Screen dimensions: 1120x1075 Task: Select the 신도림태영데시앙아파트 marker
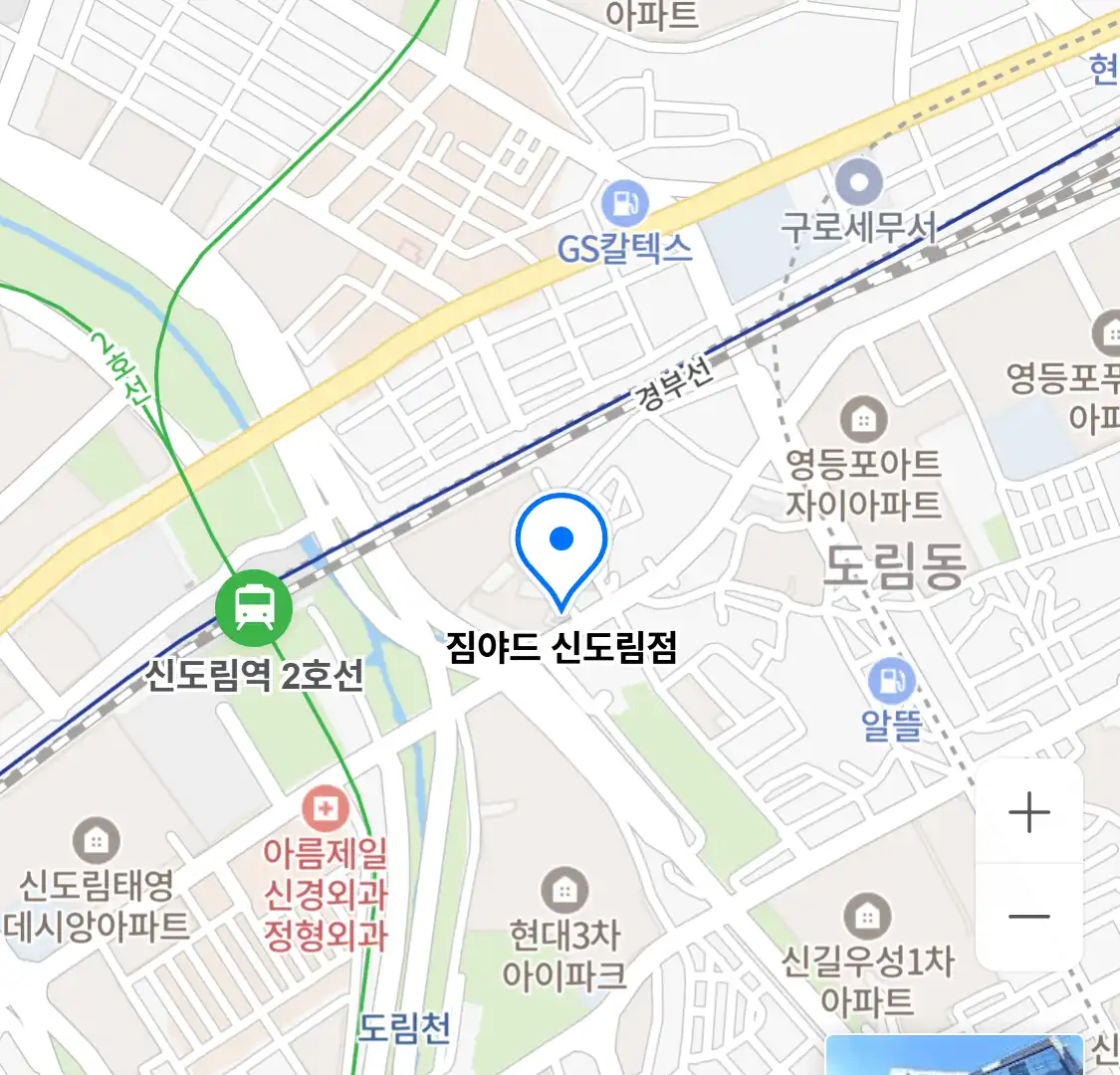click(96, 841)
